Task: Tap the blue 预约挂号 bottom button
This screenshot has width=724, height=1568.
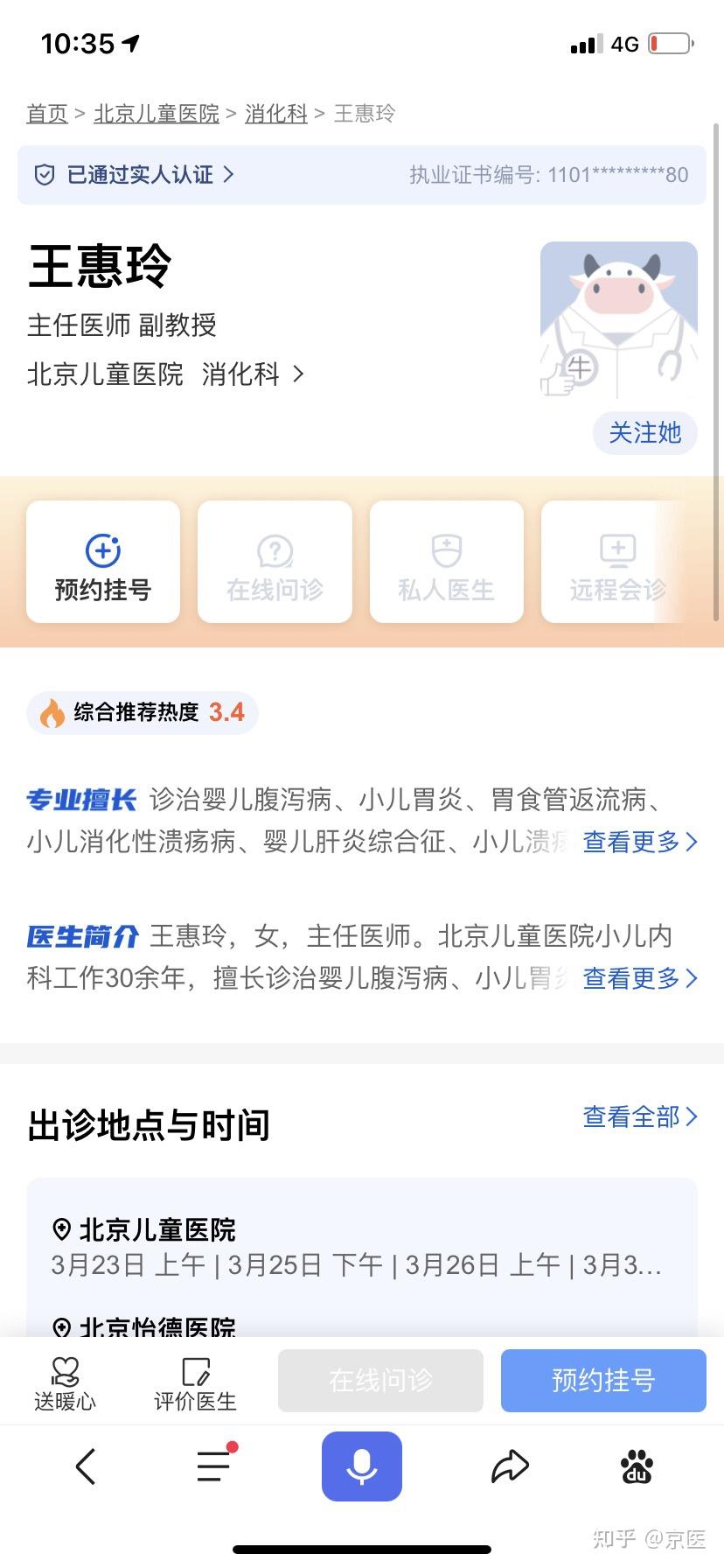Action: (x=603, y=1381)
